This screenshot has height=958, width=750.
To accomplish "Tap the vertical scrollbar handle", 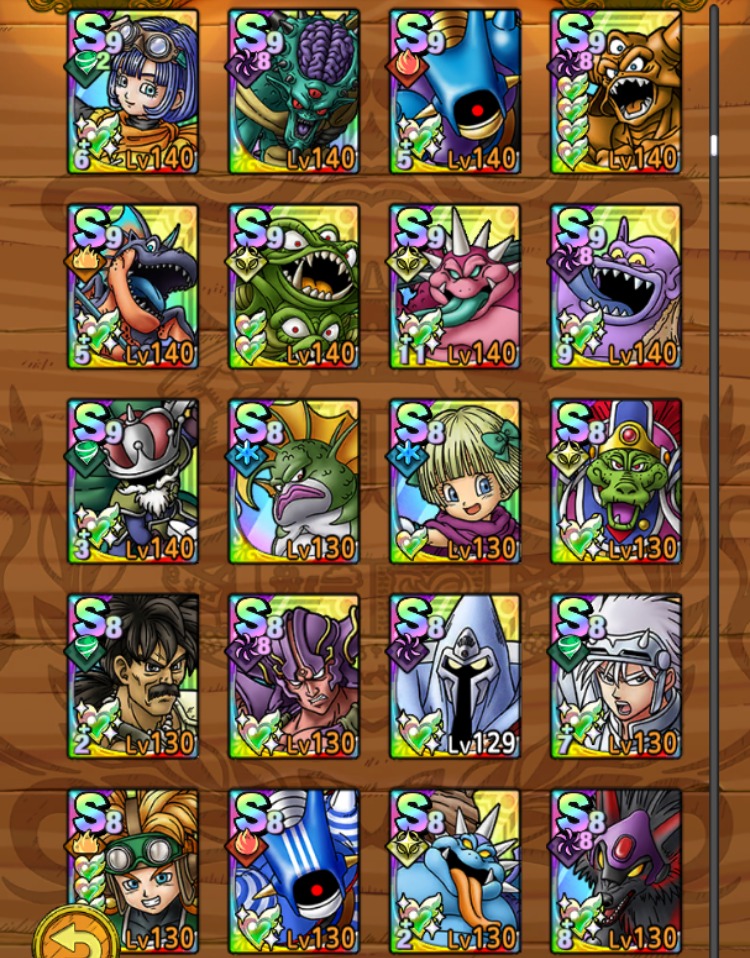I will 713,145.
